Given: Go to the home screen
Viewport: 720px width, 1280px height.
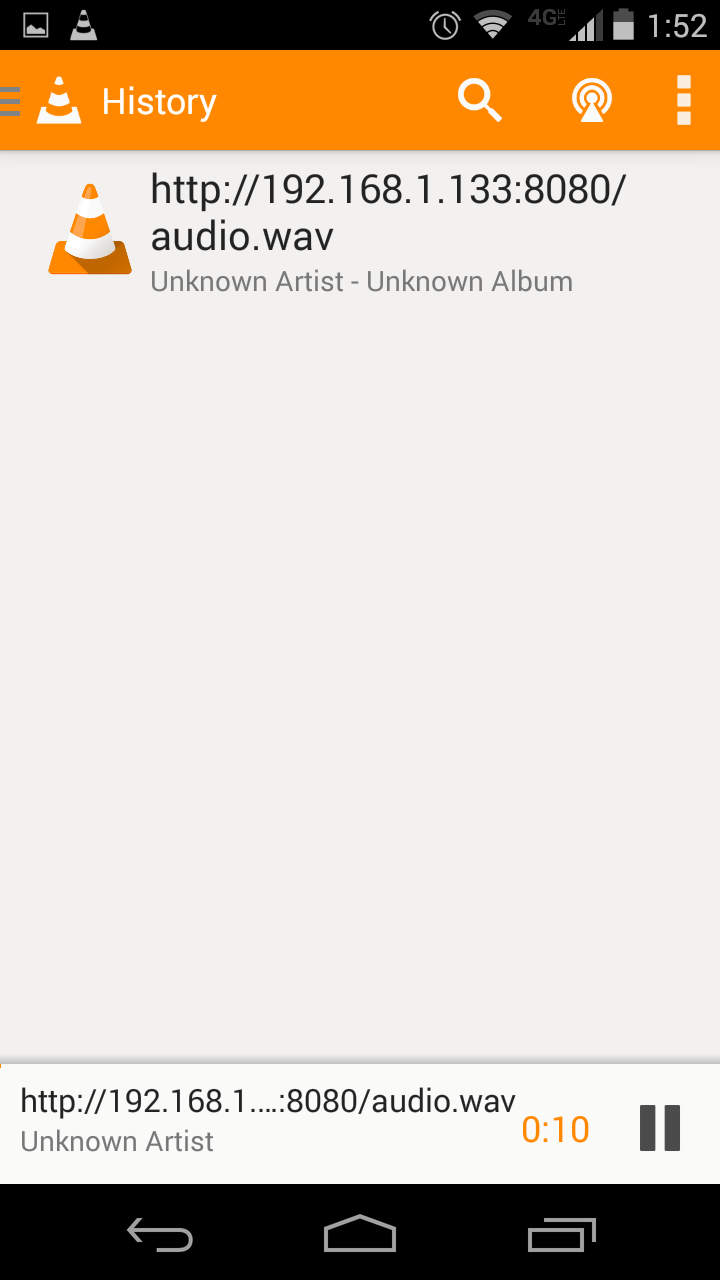Looking at the screenshot, I should 360,1236.
